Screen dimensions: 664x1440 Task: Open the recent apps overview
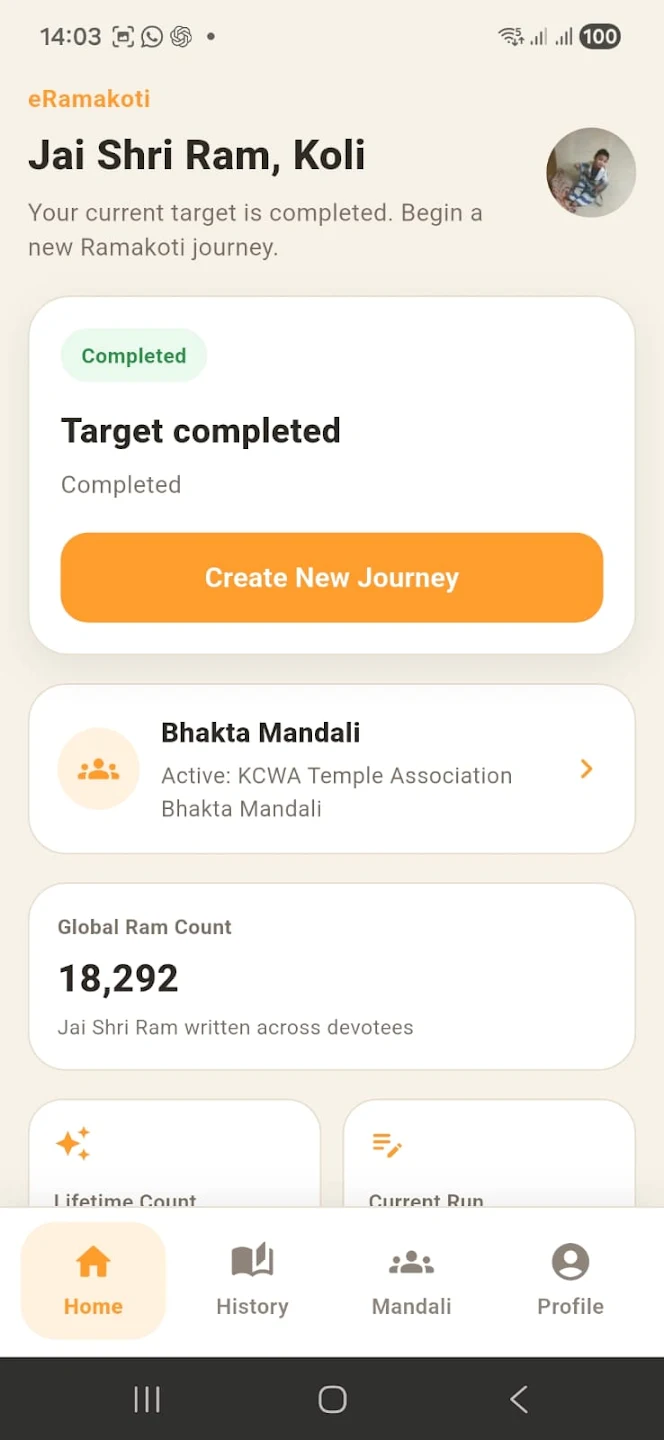[x=147, y=1399]
